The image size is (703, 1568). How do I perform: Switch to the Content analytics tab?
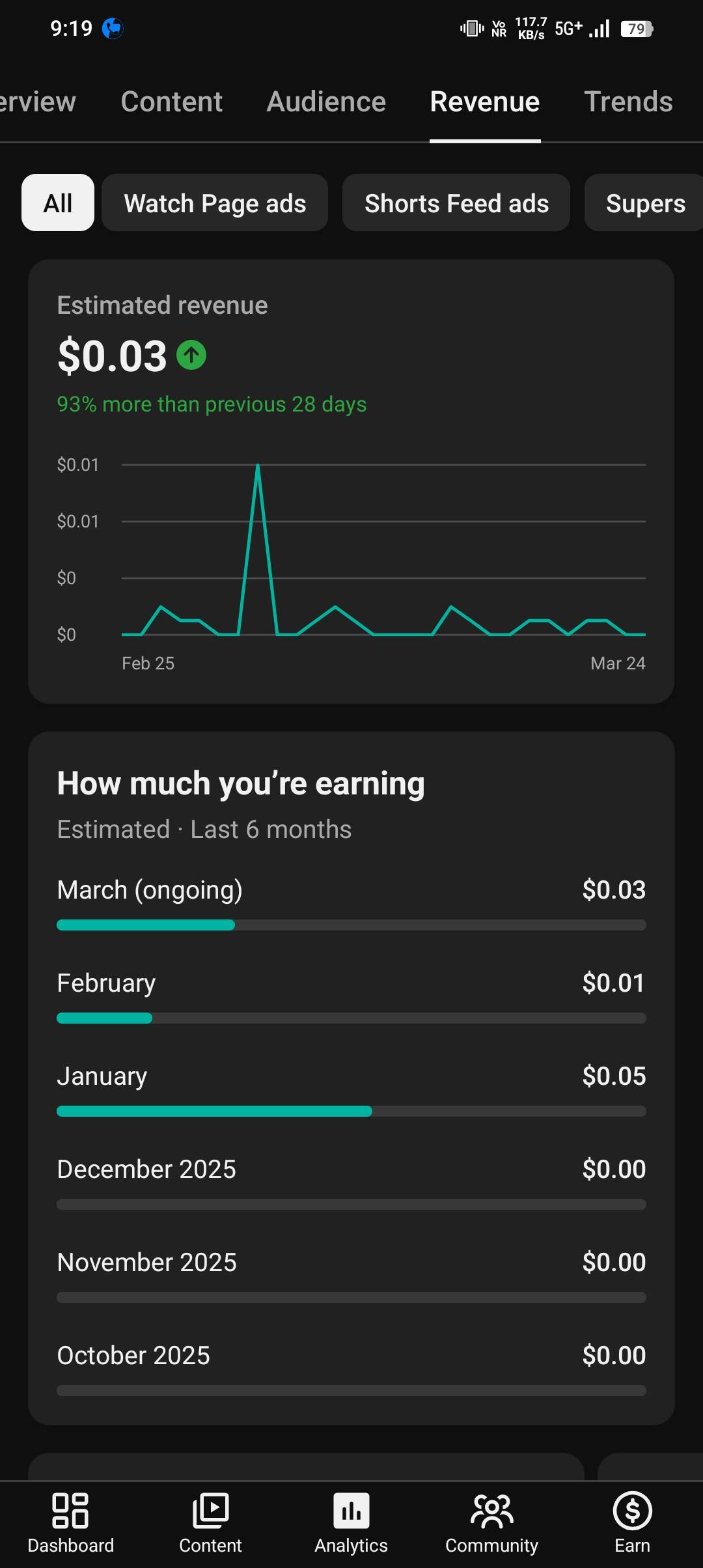pos(171,102)
